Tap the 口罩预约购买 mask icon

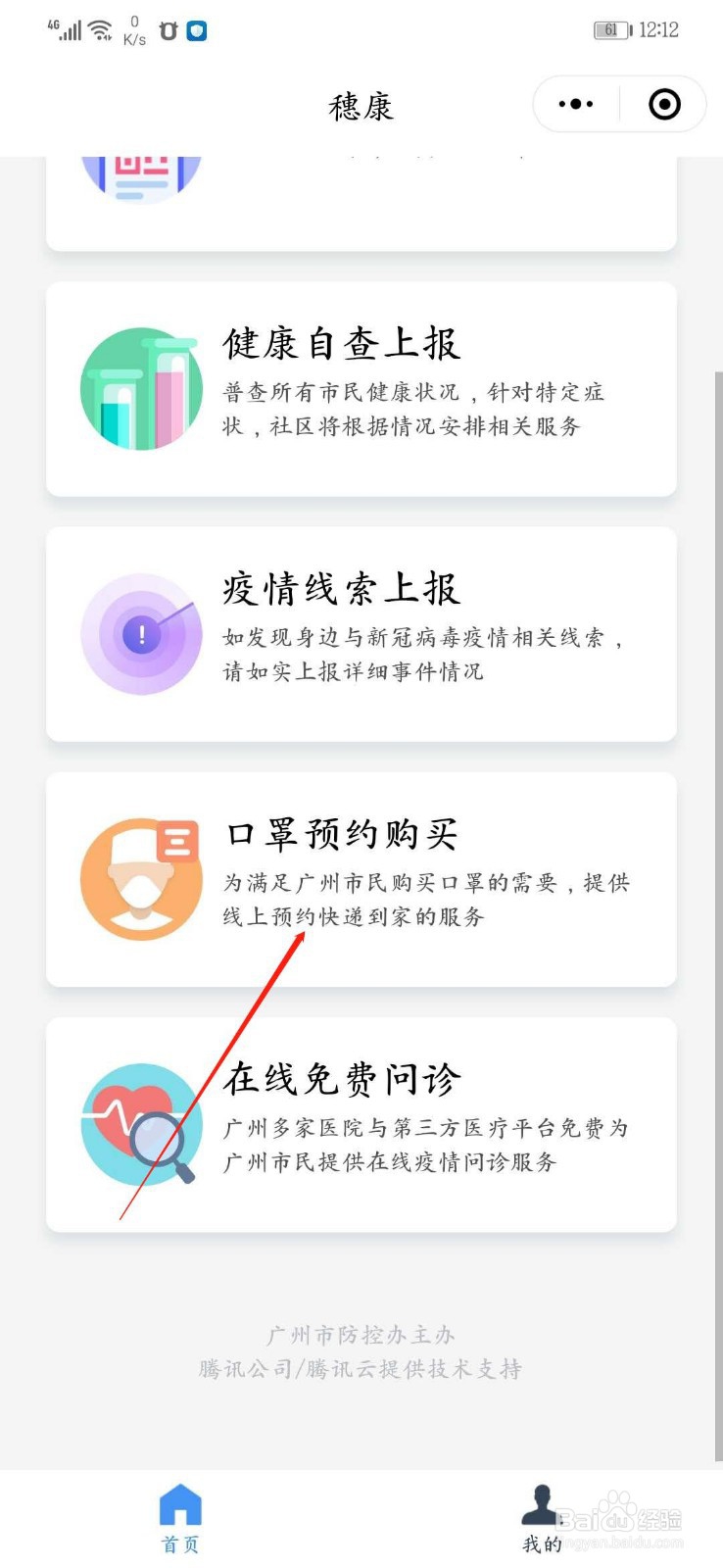pyautogui.click(x=141, y=879)
